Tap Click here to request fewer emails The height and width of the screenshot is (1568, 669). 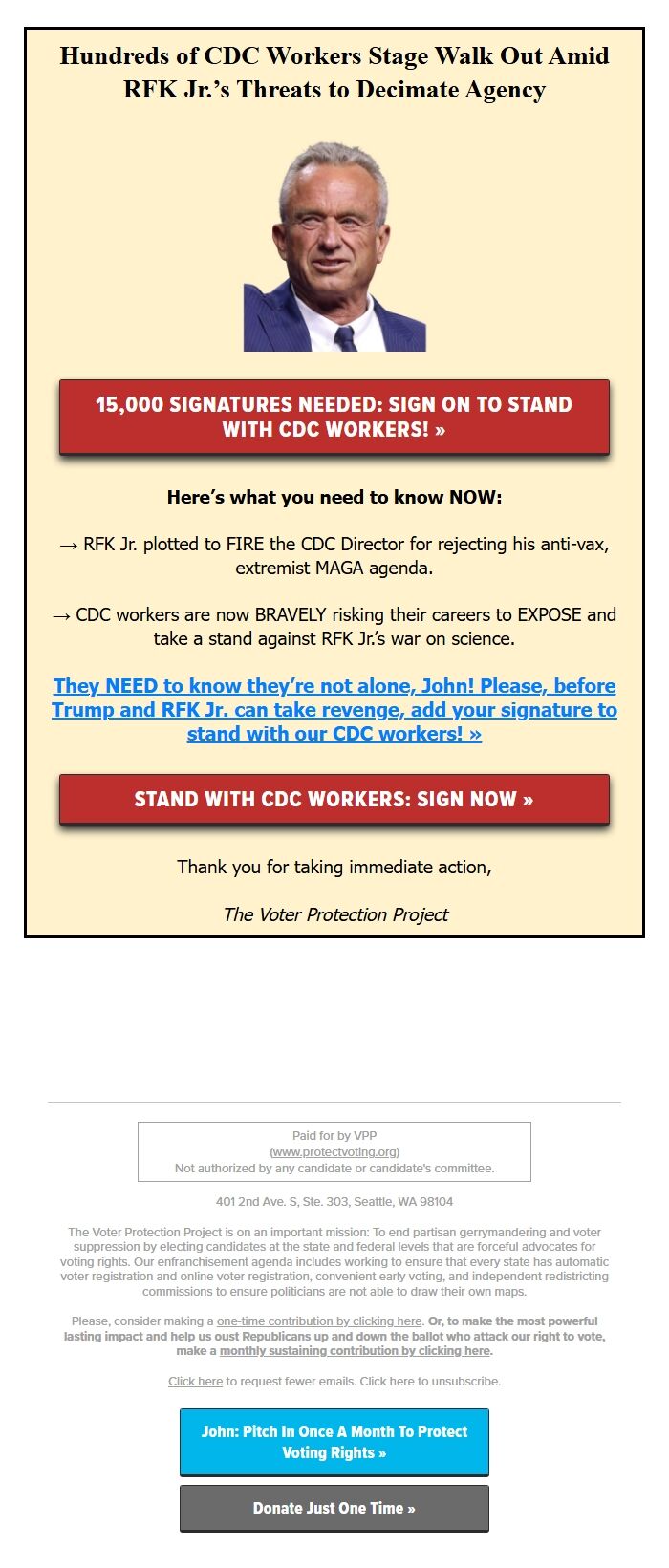tap(195, 1382)
